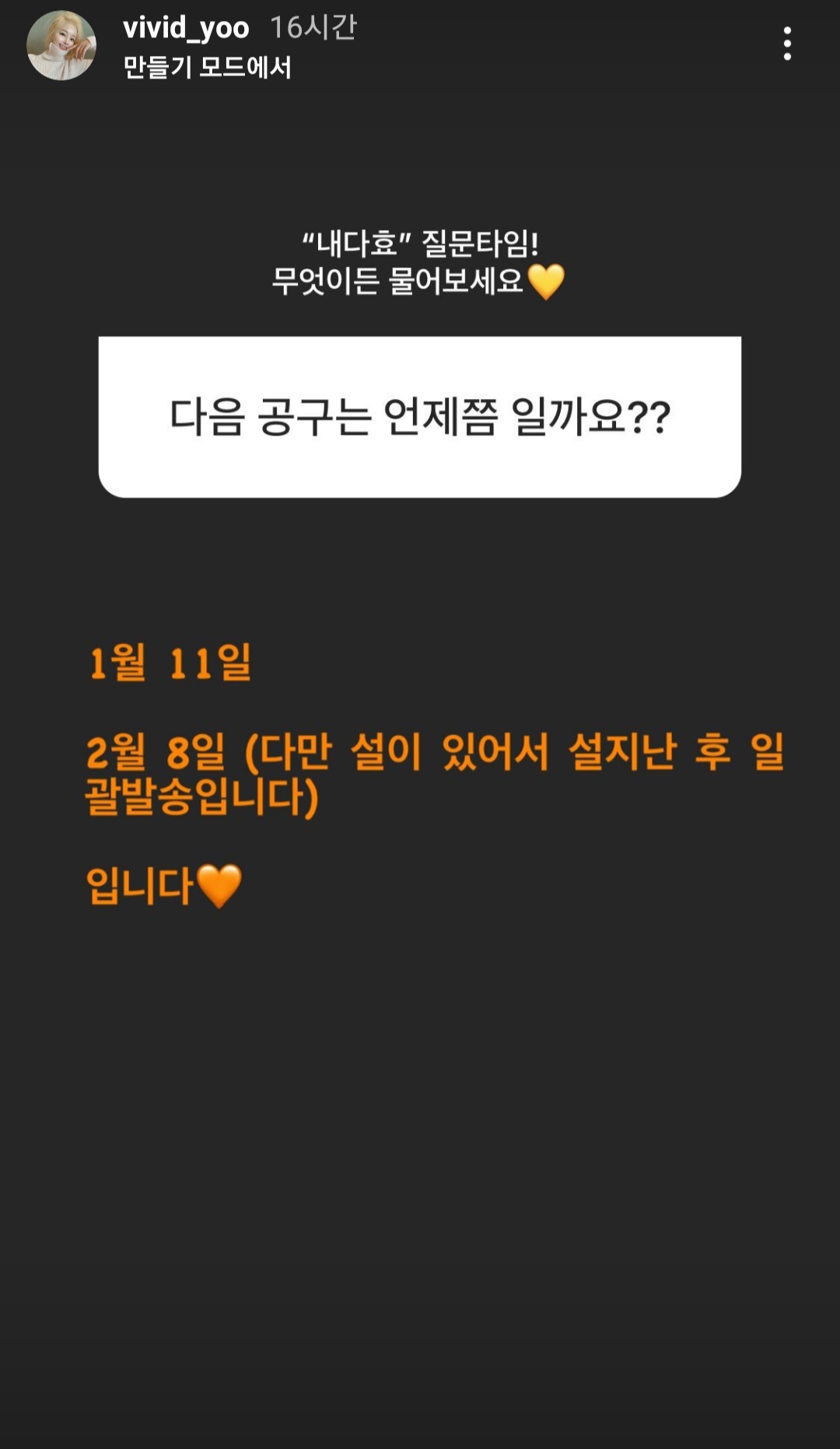Open vivid_yoo's profile picture

point(61,46)
